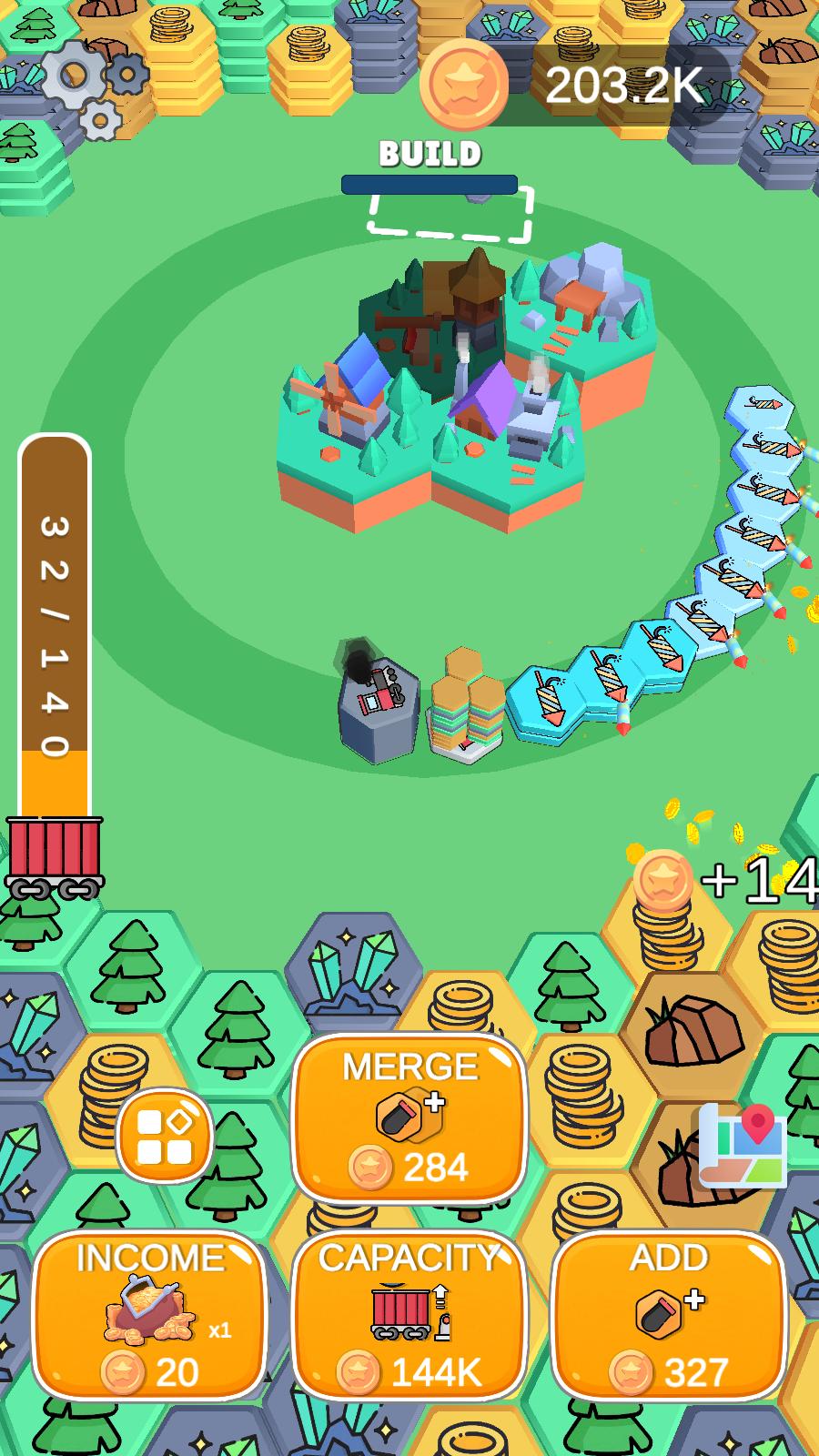The height and width of the screenshot is (1456, 819).
Task: Upgrade Capacity for 144K coins
Action: (x=409, y=1315)
